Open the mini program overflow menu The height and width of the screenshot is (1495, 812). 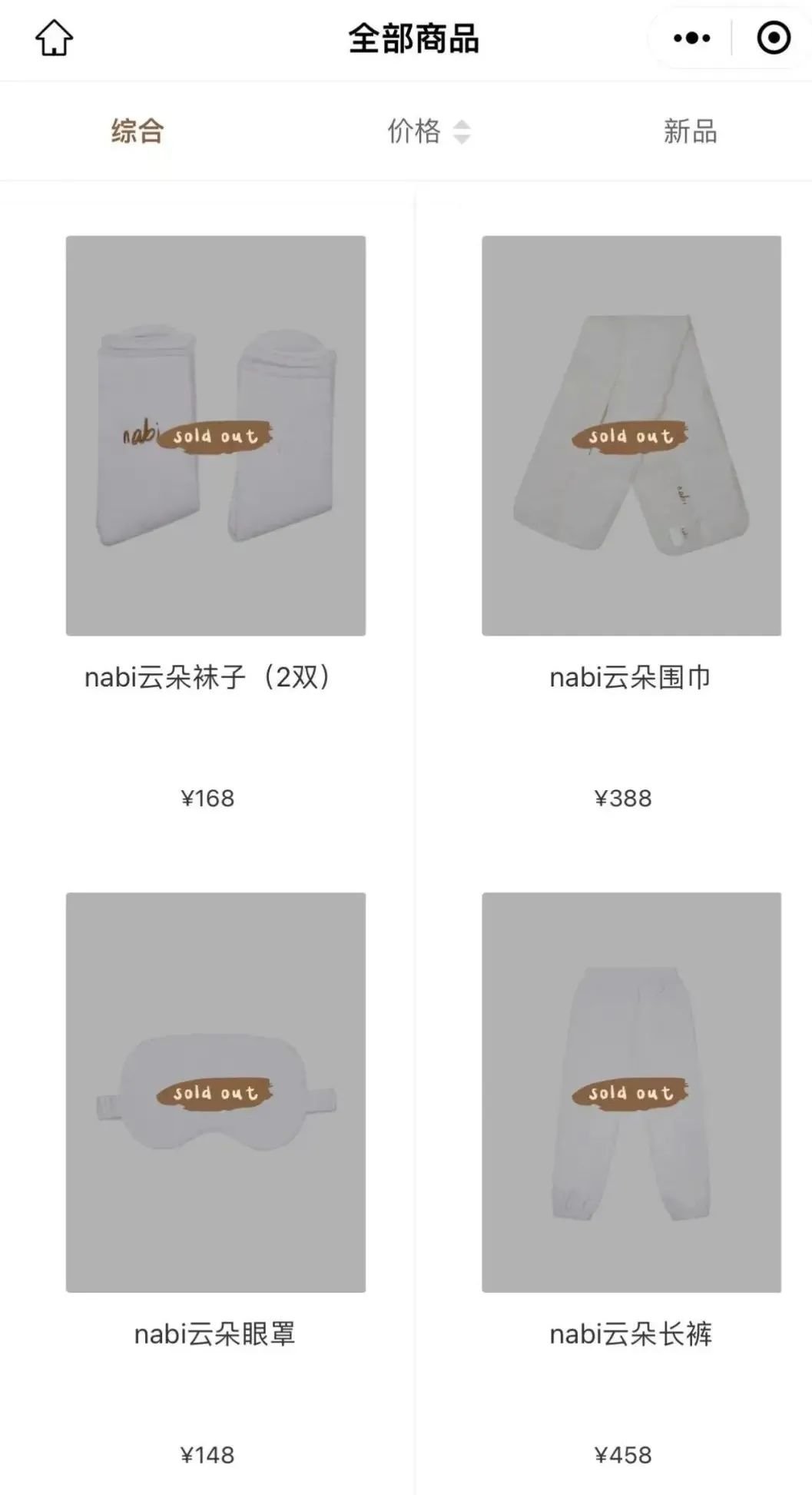(x=691, y=38)
